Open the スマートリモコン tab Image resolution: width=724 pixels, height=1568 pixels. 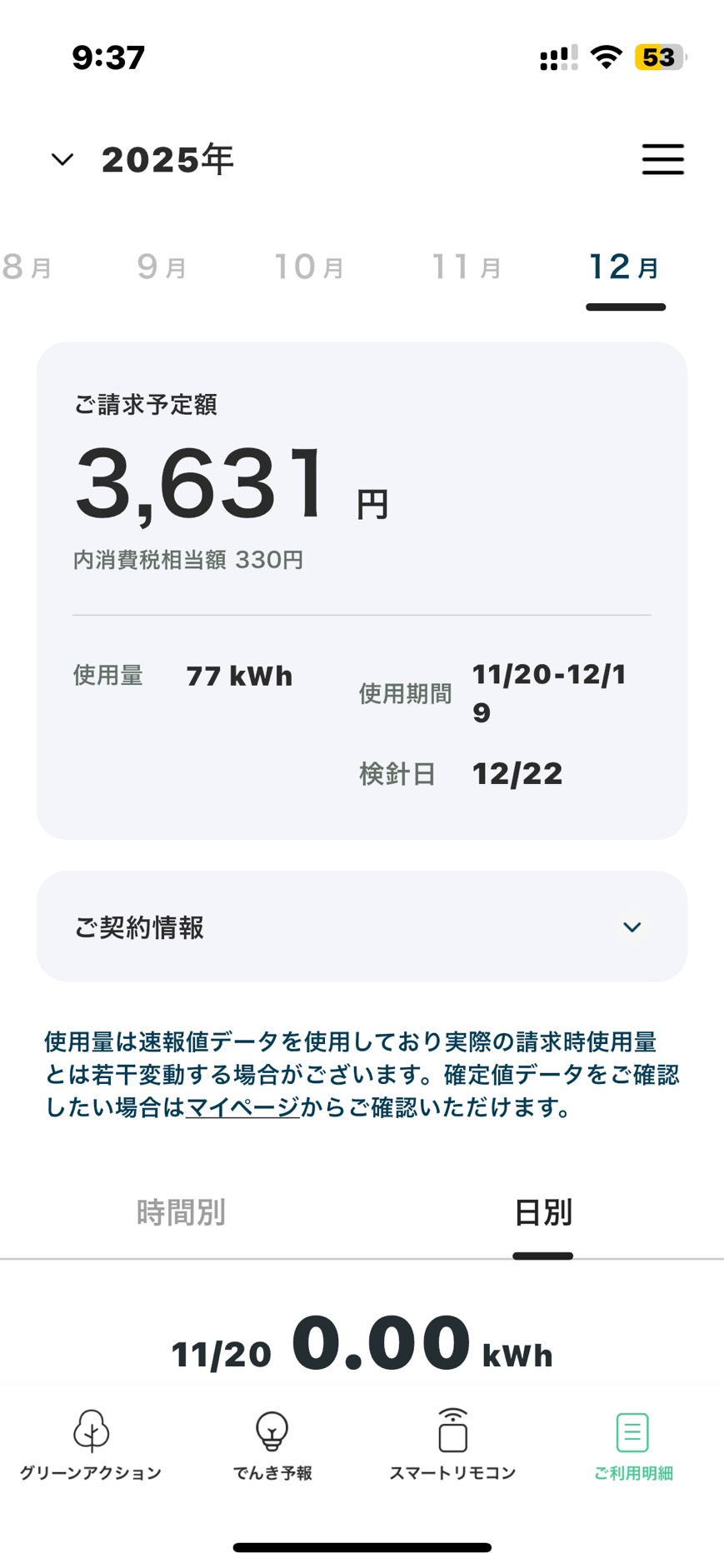[x=452, y=1446]
